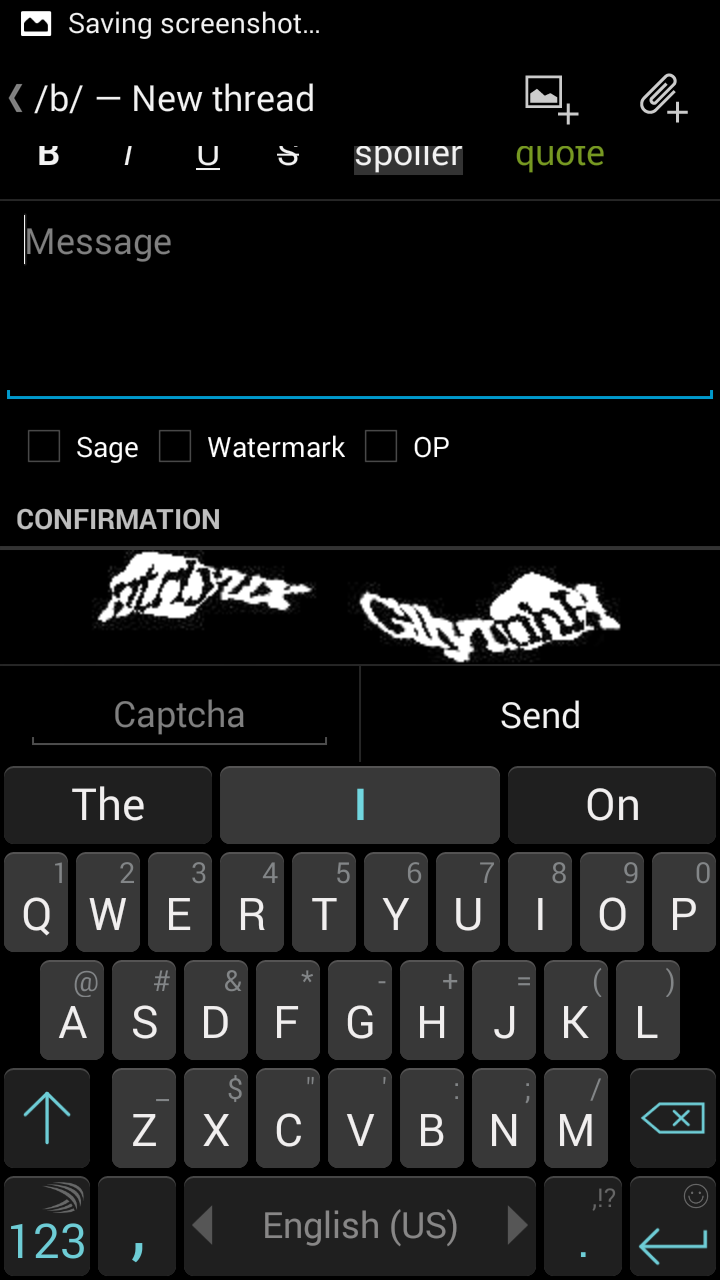The image size is (720, 1280).
Task: Apply bold formatting
Action: 48,155
